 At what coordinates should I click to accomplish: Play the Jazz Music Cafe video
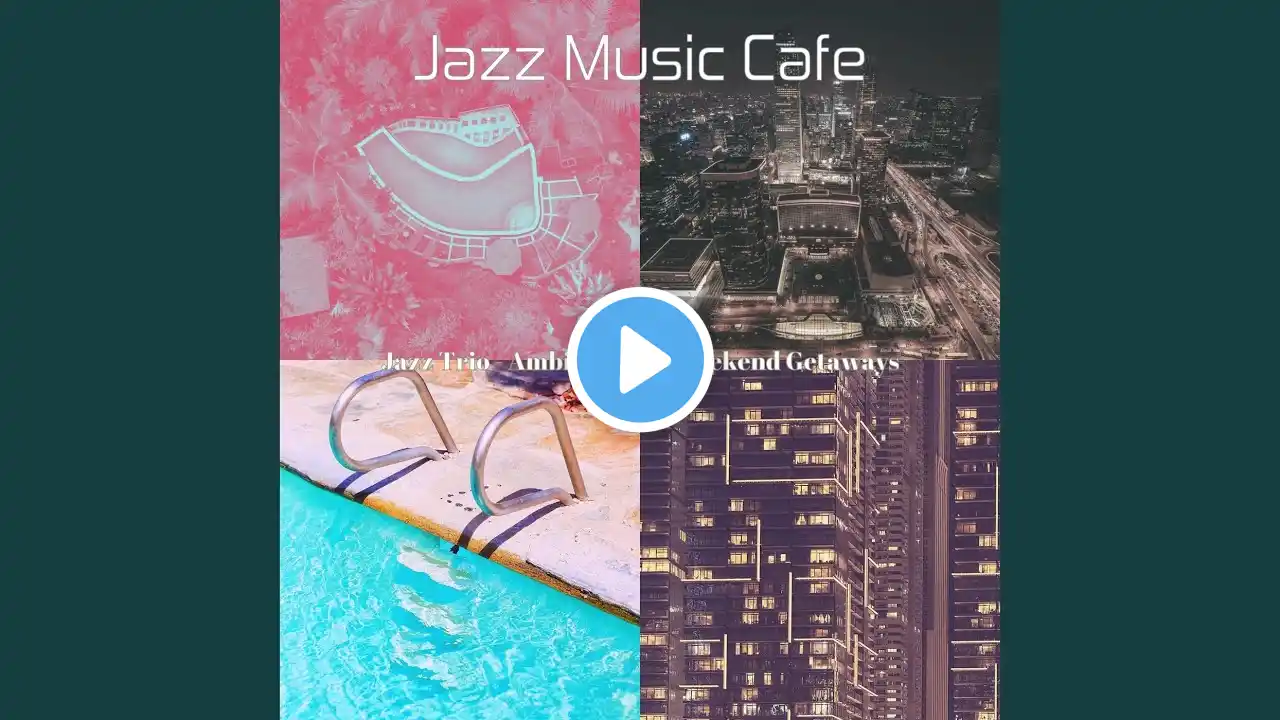point(640,360)
